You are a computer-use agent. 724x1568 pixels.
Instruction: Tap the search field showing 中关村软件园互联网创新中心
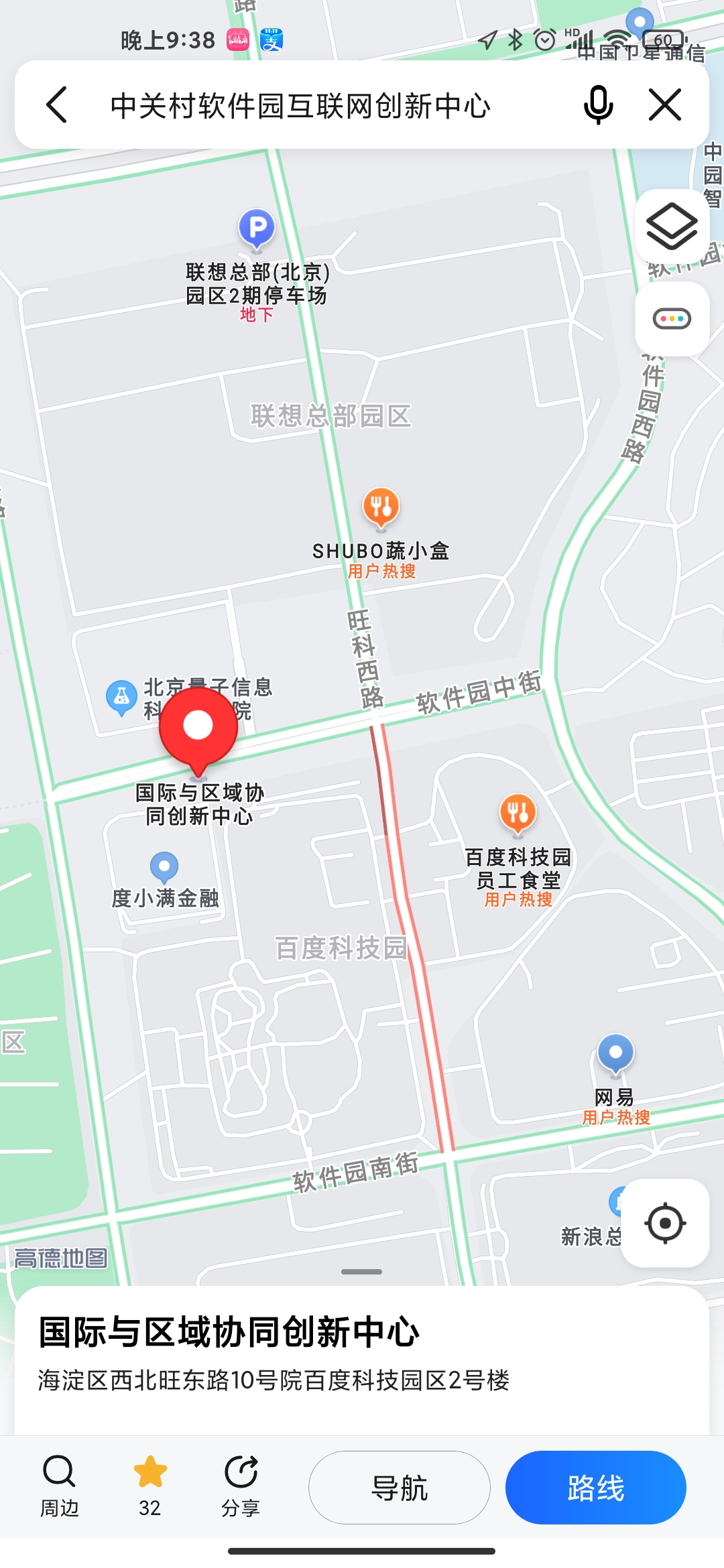point(300,106)
